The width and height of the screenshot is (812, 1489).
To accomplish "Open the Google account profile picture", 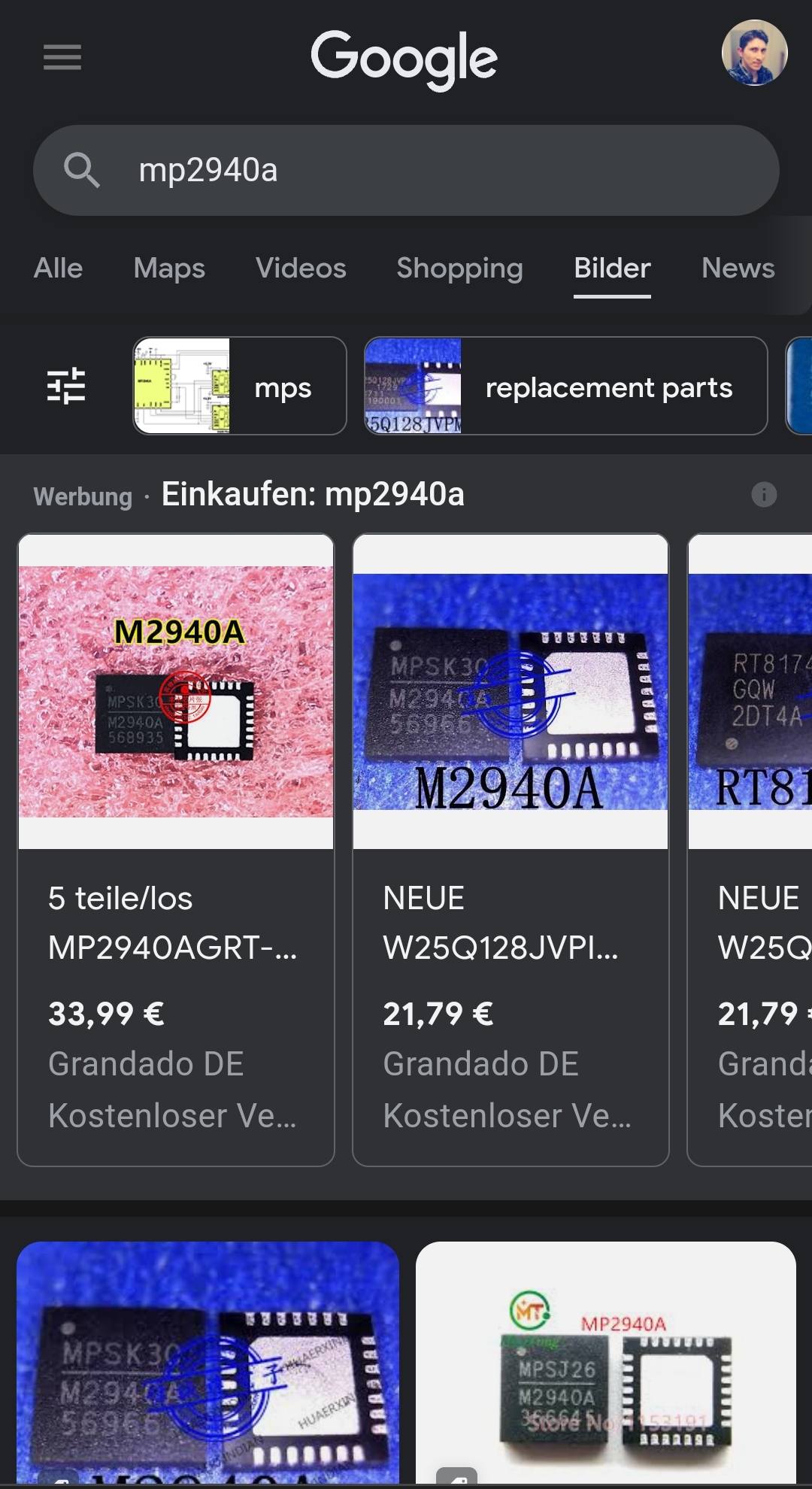I will [754, 53].
